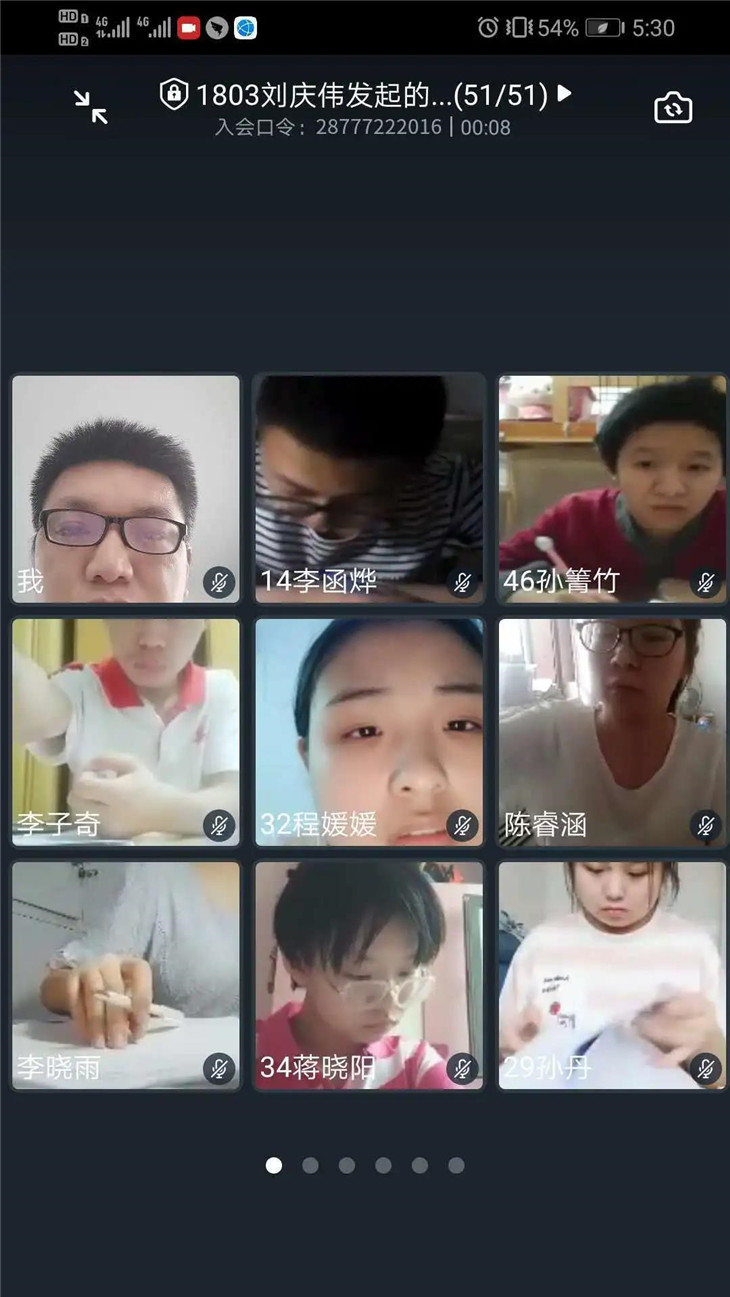This screenshot has height=1297, width=730.
Task: Select the video tile of 陈睿涵
Action: point(612,732)
